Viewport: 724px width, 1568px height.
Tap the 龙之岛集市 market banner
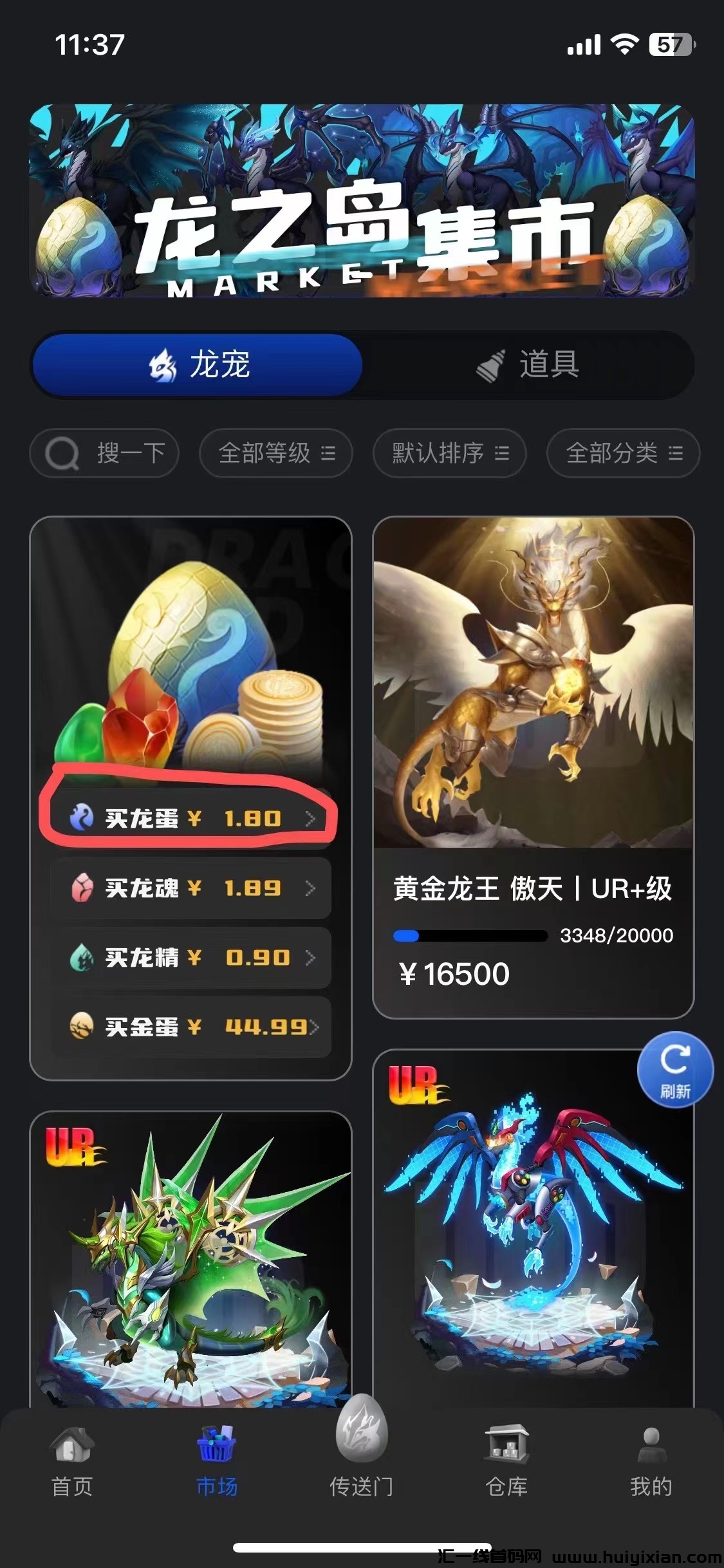click(x=362, y=201)
